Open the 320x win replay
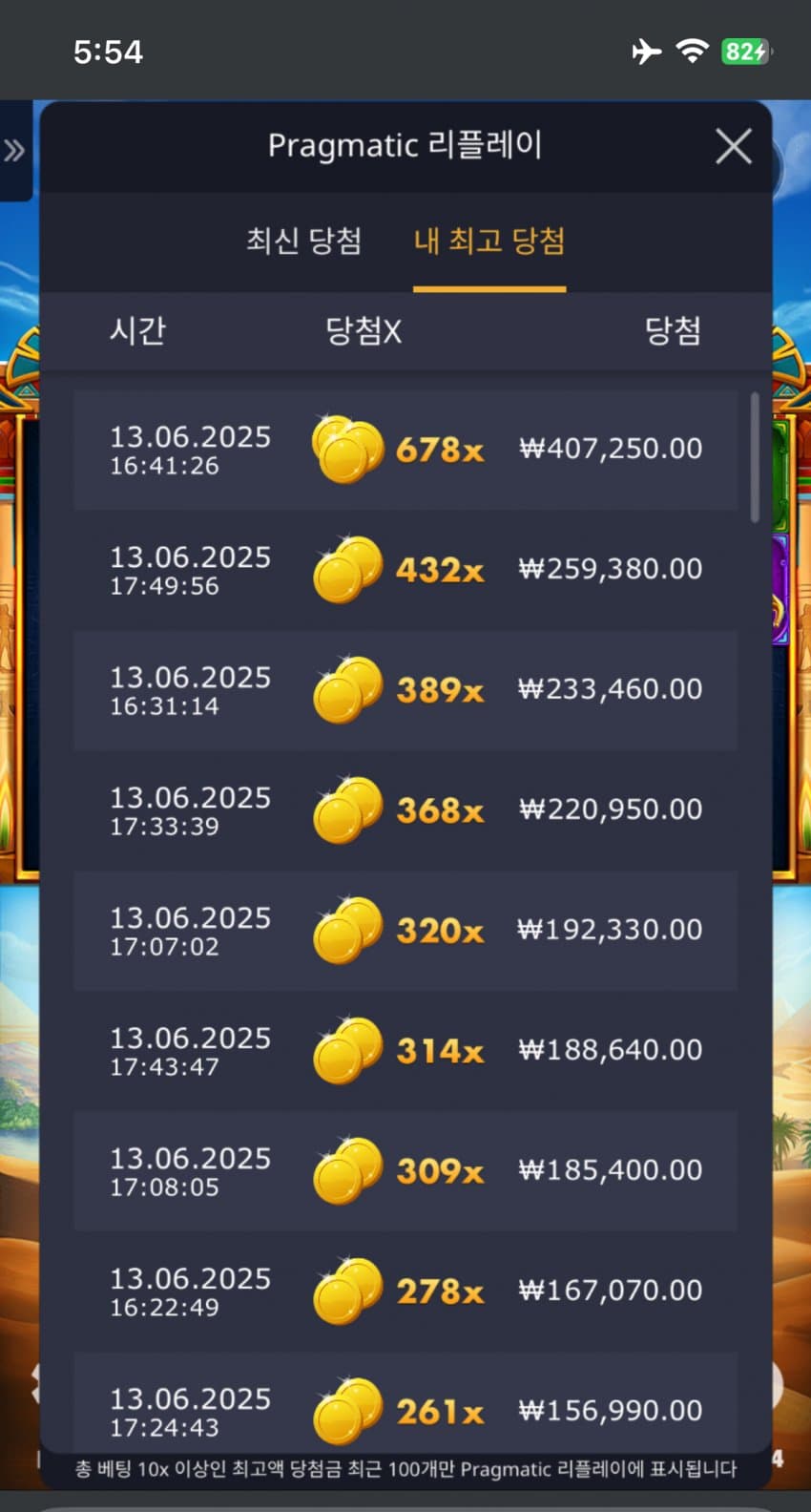The height and width of the screenshot is (1512, 811). click(x=405, y=931)
